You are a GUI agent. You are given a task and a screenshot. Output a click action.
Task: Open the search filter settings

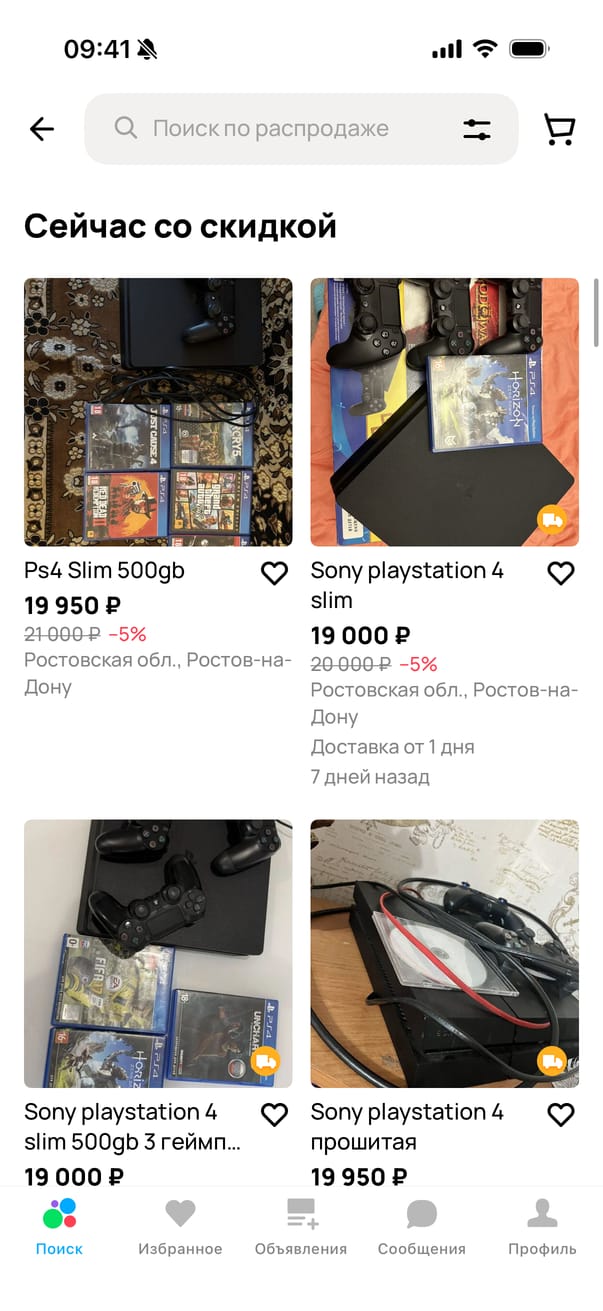(477, 129)
